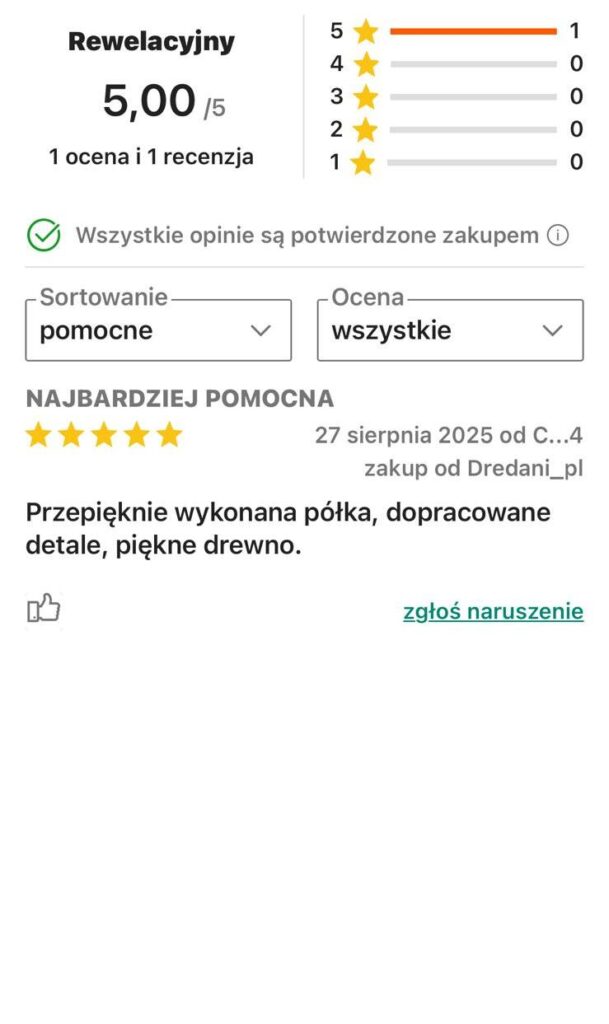Expand the Ocena filter dropdown
Image resolution: width=609 pixels, height=1024 pixels.
(x=450, y=331)
